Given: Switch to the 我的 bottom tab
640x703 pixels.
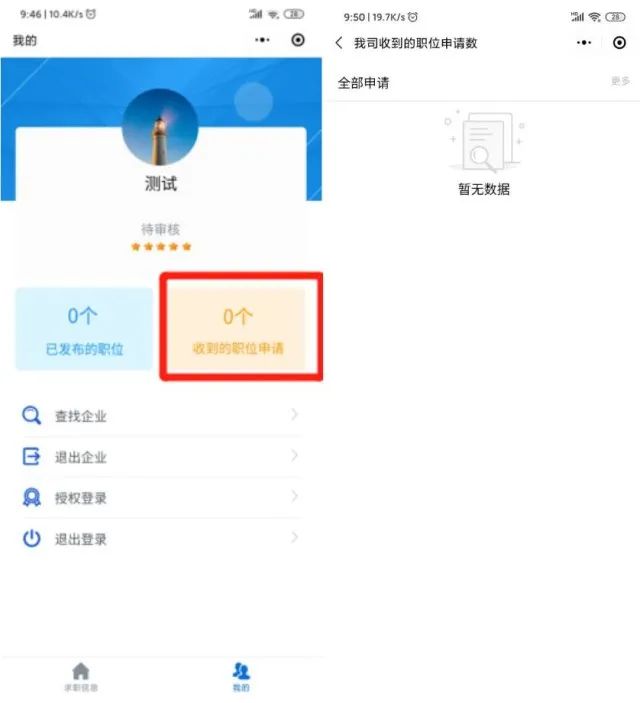Looking at the screenshot, I should 241,677.
